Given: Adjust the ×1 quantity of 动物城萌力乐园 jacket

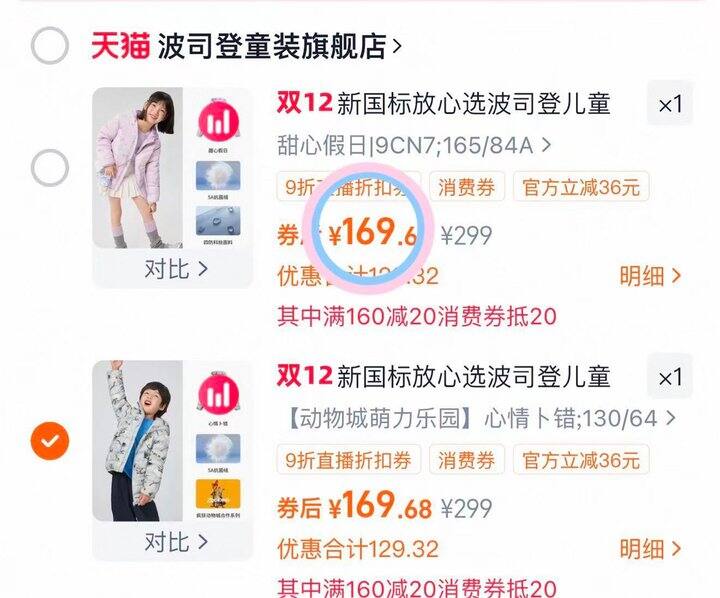Looking at the screenshot, I should (x=670, y=378).
